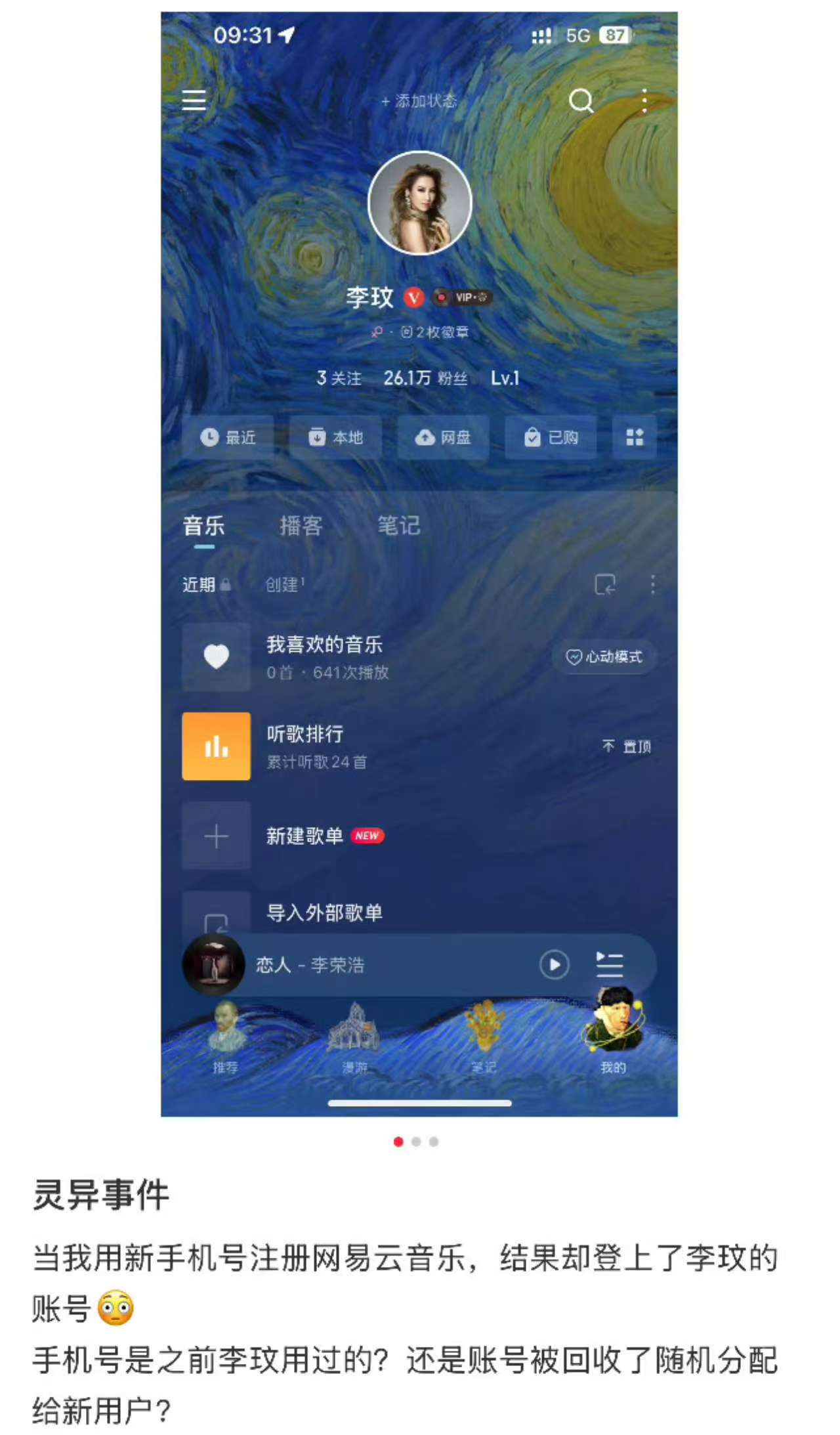This screenshot has width=840, height=1435.
Task: Tap the second dot of the image page indicator
Action: click(416, 1142)
